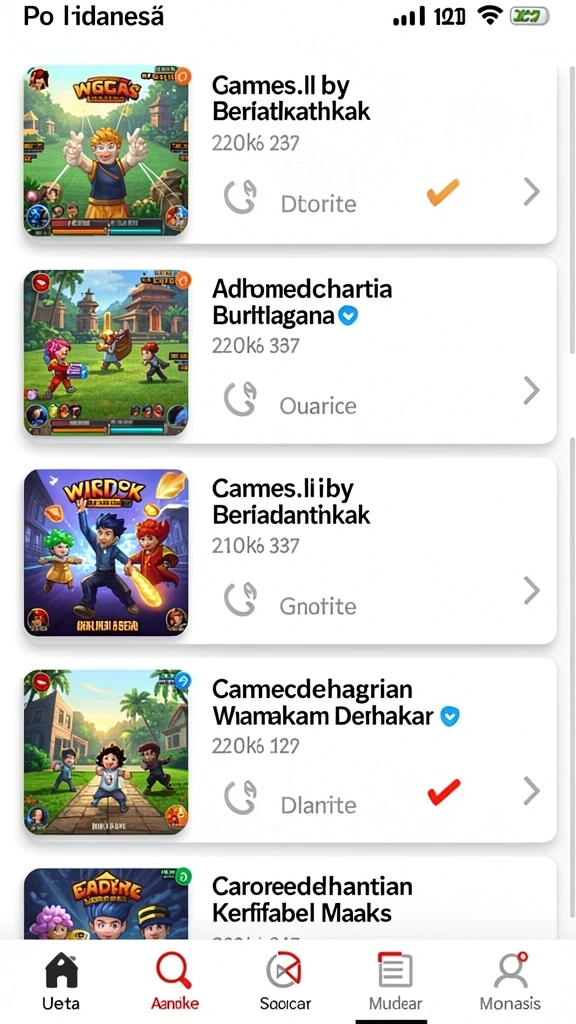Select the Mudear tab
The width and height of the screenshot is (576, 1024).
[396, 981]
